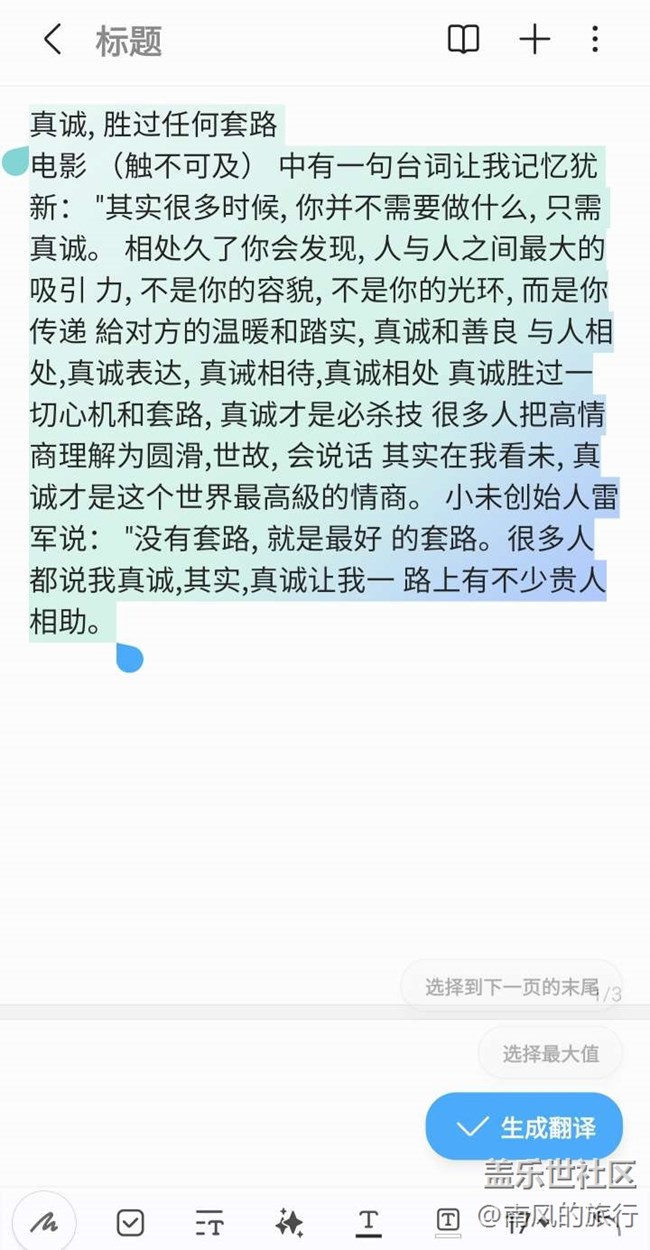The height and width of the screenshot is (1250, 650).
Task: Insert a checkbox list item
Action: [x=130, y=1222]
